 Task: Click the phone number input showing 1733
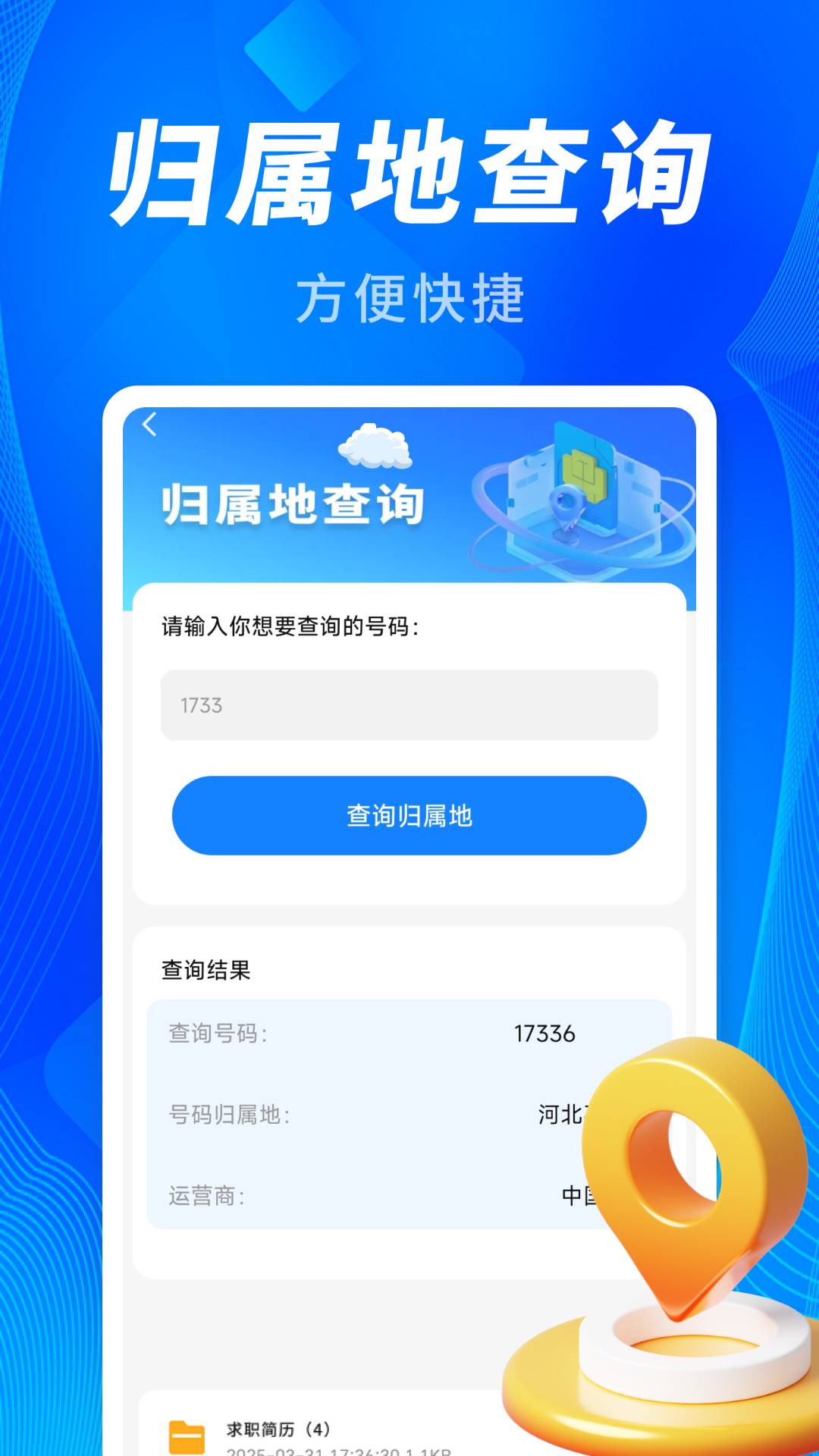pyautogui.click(x=409, y=705)
